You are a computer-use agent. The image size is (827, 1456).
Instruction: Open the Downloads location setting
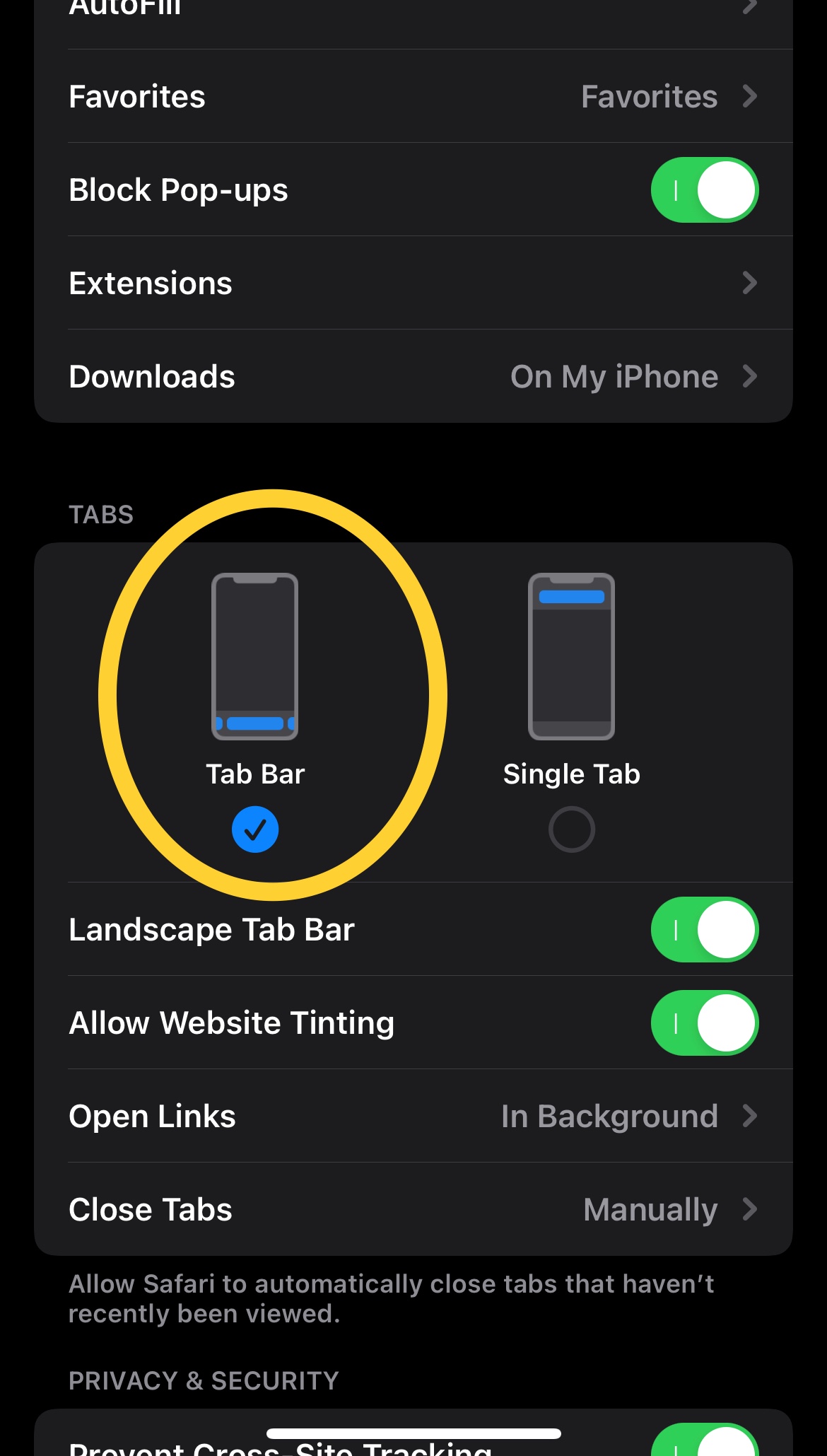click(413, 376)
